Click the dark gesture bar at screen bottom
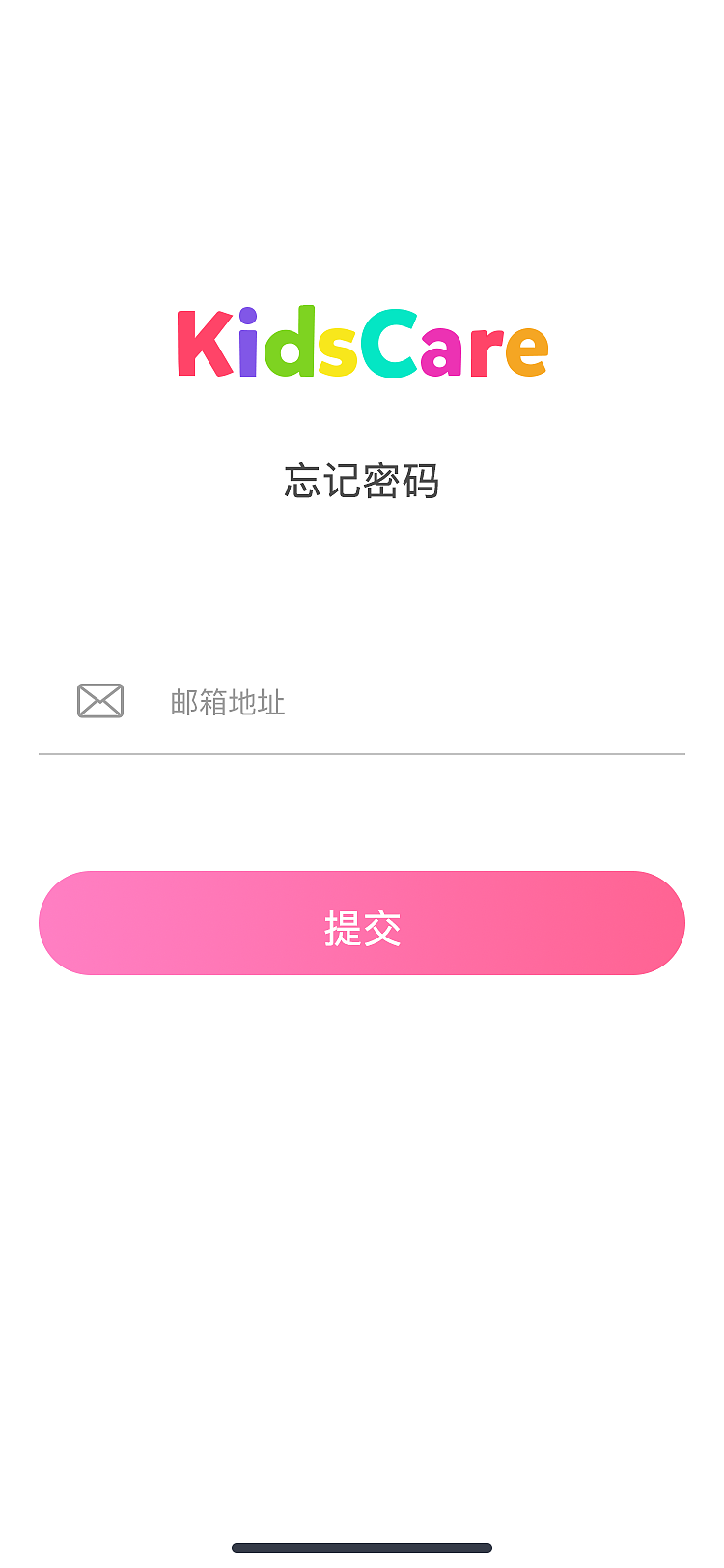724x1568 pixels. [362, 1547]
